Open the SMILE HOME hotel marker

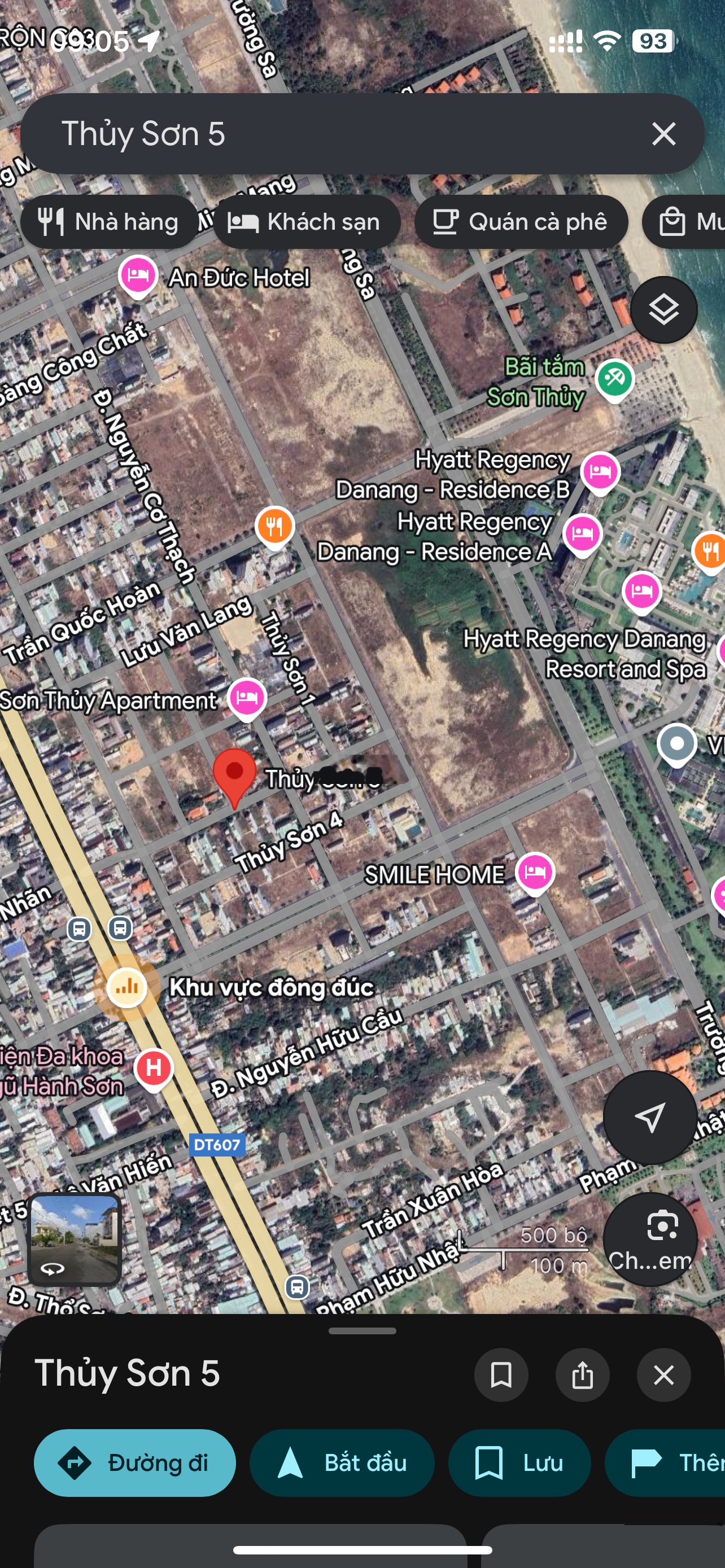535,872
